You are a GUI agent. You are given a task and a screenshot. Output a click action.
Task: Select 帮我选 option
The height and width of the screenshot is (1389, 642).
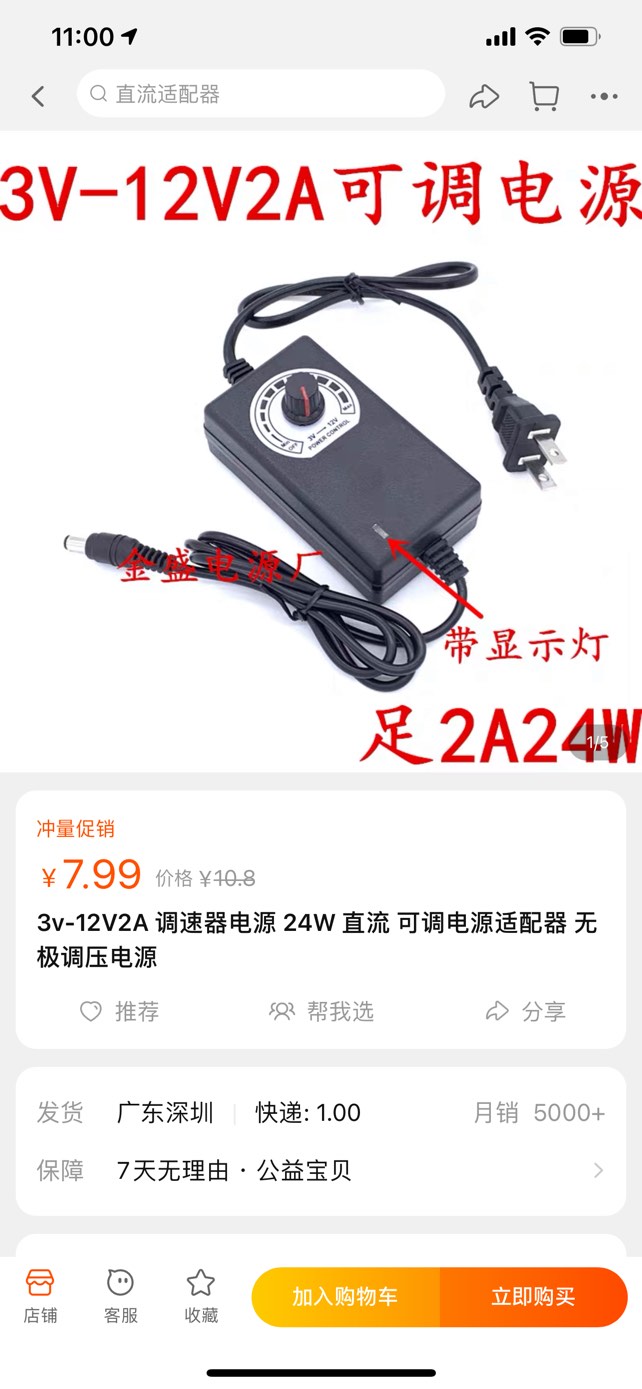(x=321, y=1011)
